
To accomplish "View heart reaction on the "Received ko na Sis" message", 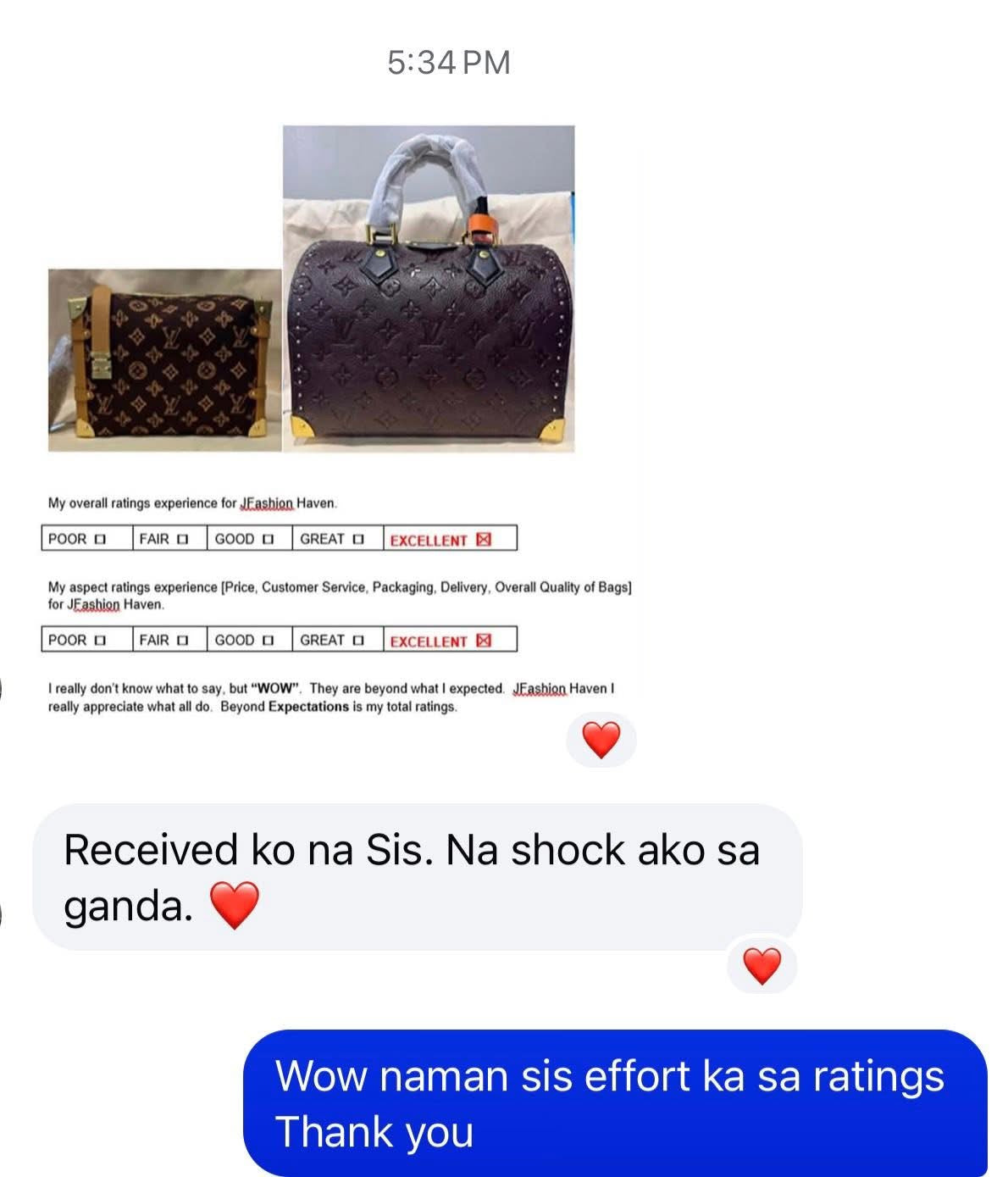I will coord(762,966).
